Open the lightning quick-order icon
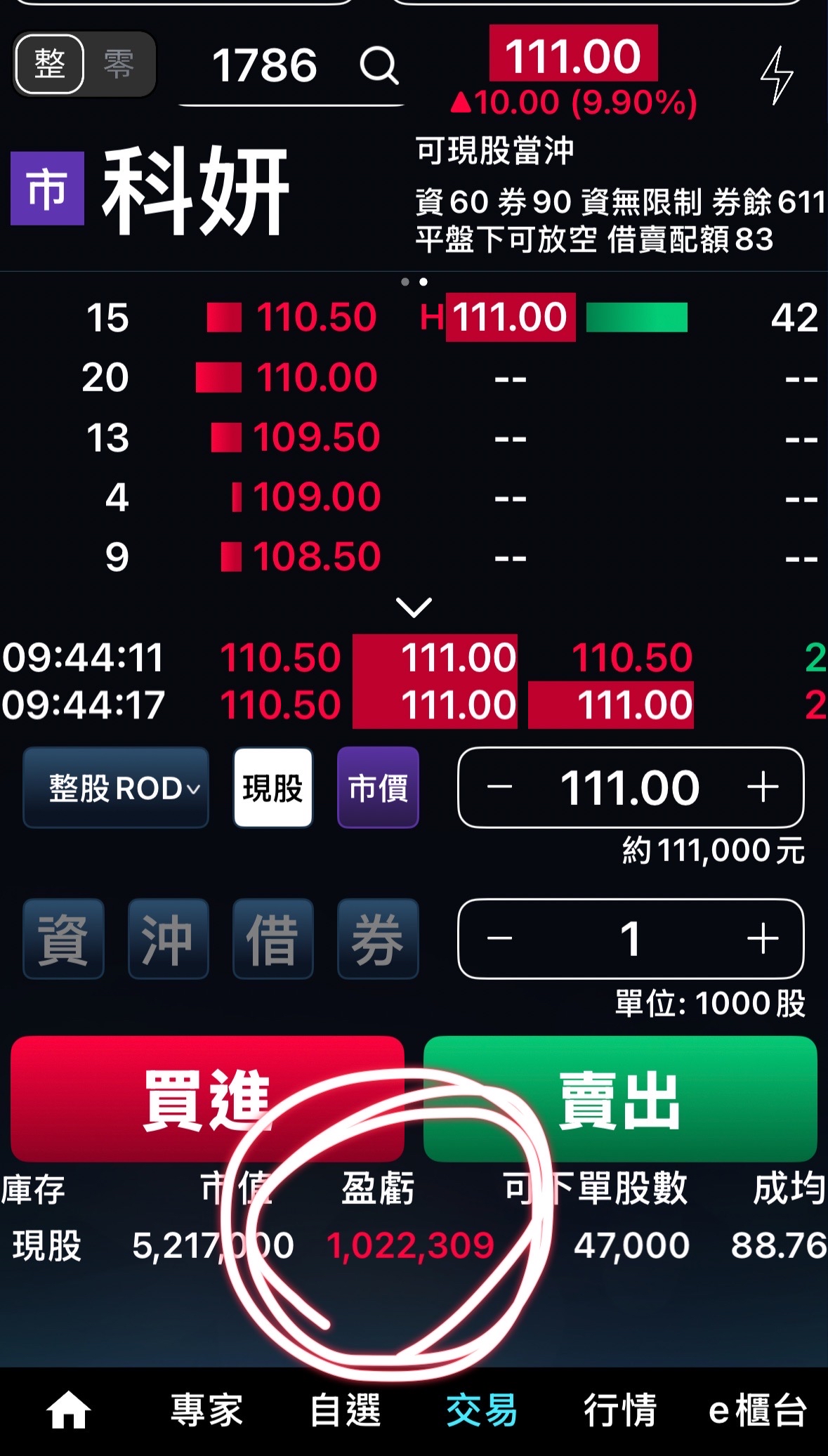The image size is (828, 1456). pyautogui.click(x=777, y=75)
